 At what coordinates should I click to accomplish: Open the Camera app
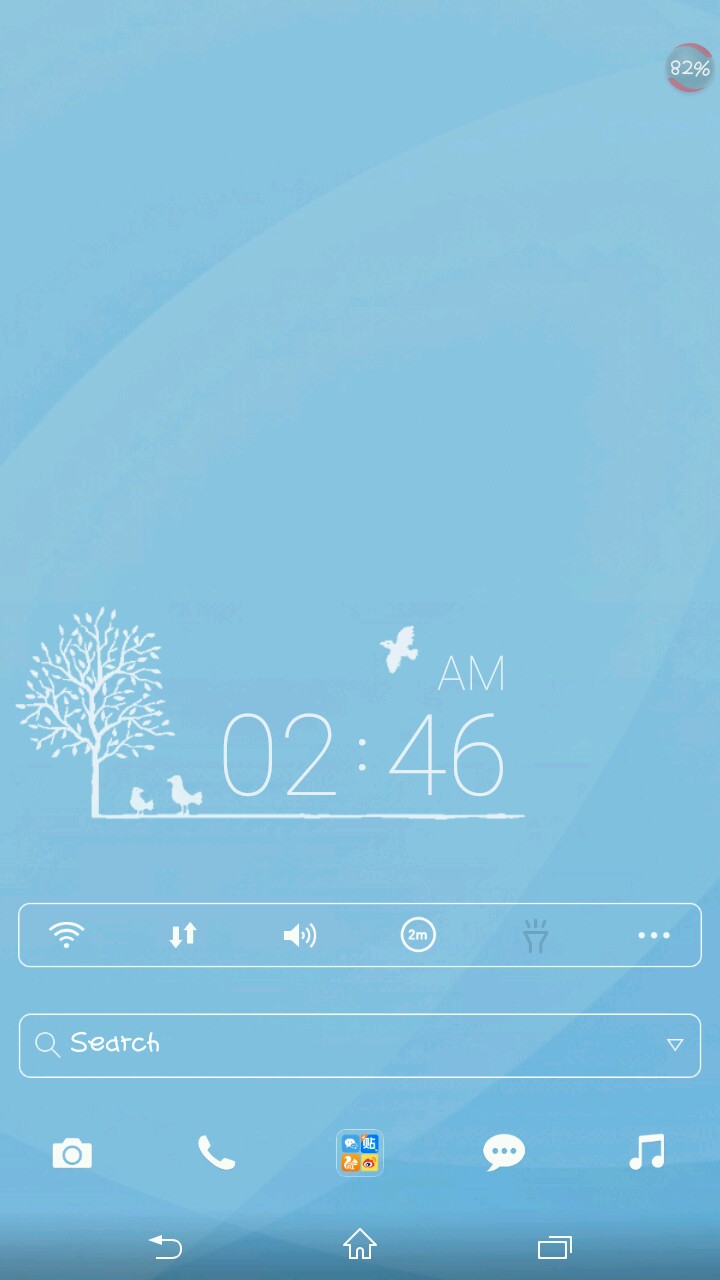click(72, 1154)
